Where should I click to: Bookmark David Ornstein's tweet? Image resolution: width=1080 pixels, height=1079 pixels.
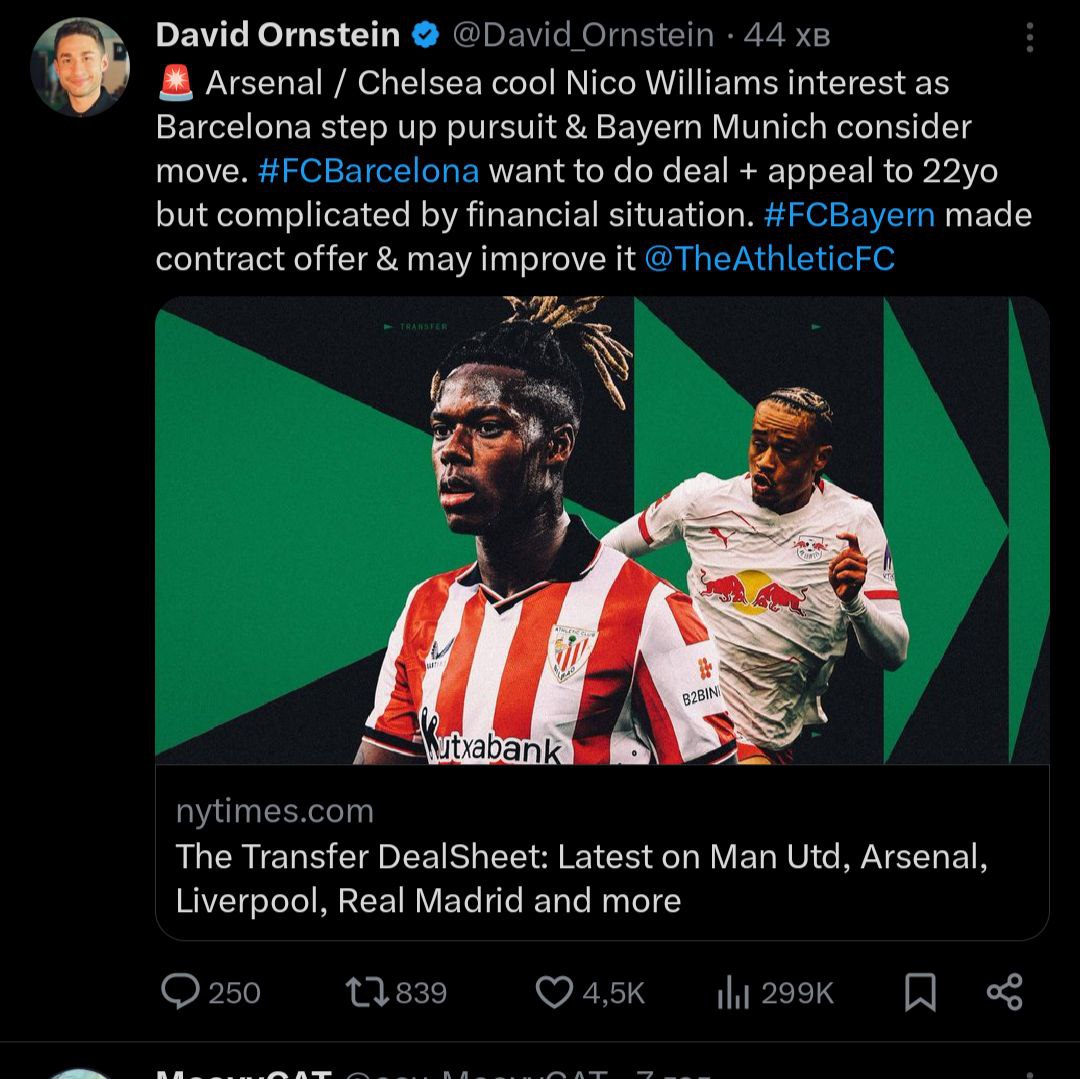tap(920, 992)
